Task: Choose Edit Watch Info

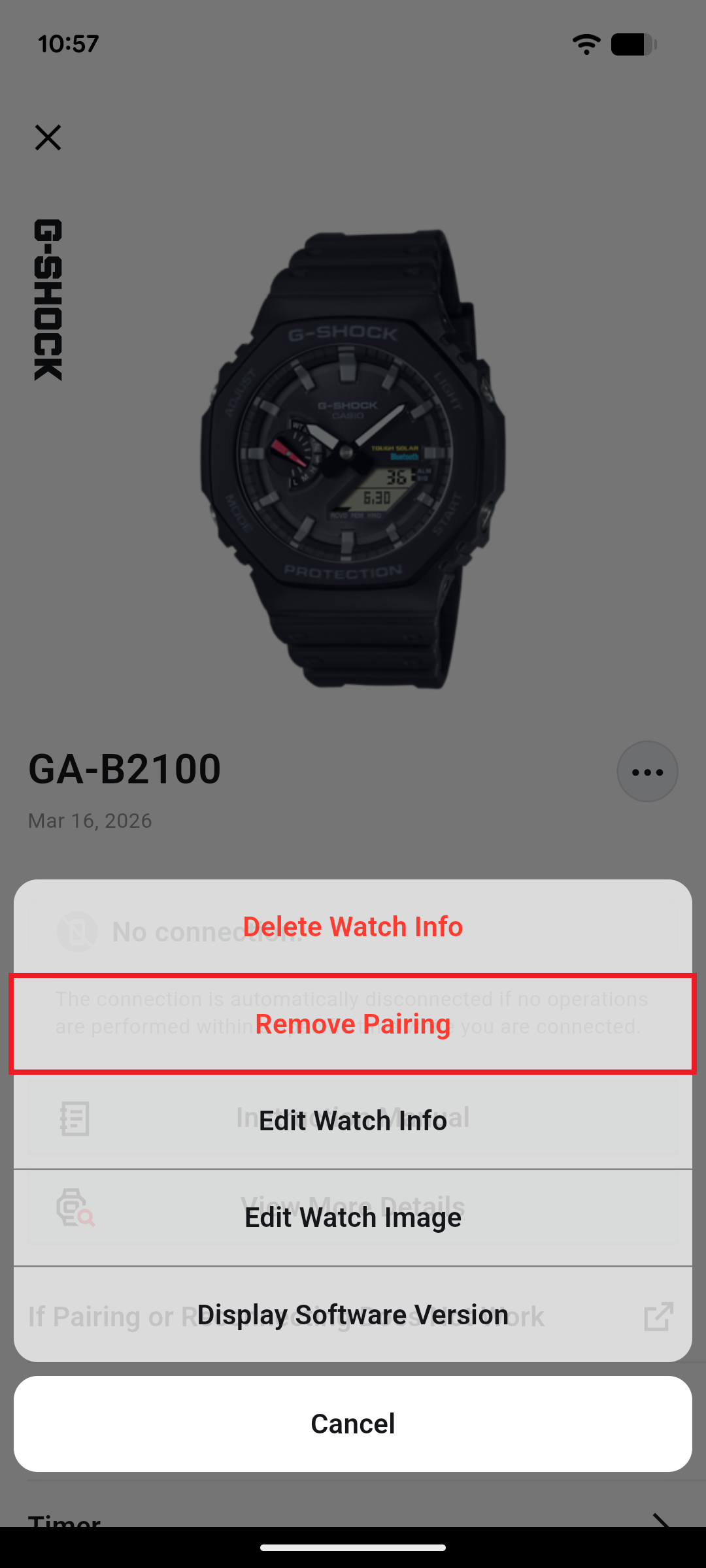Action: 353,1120
